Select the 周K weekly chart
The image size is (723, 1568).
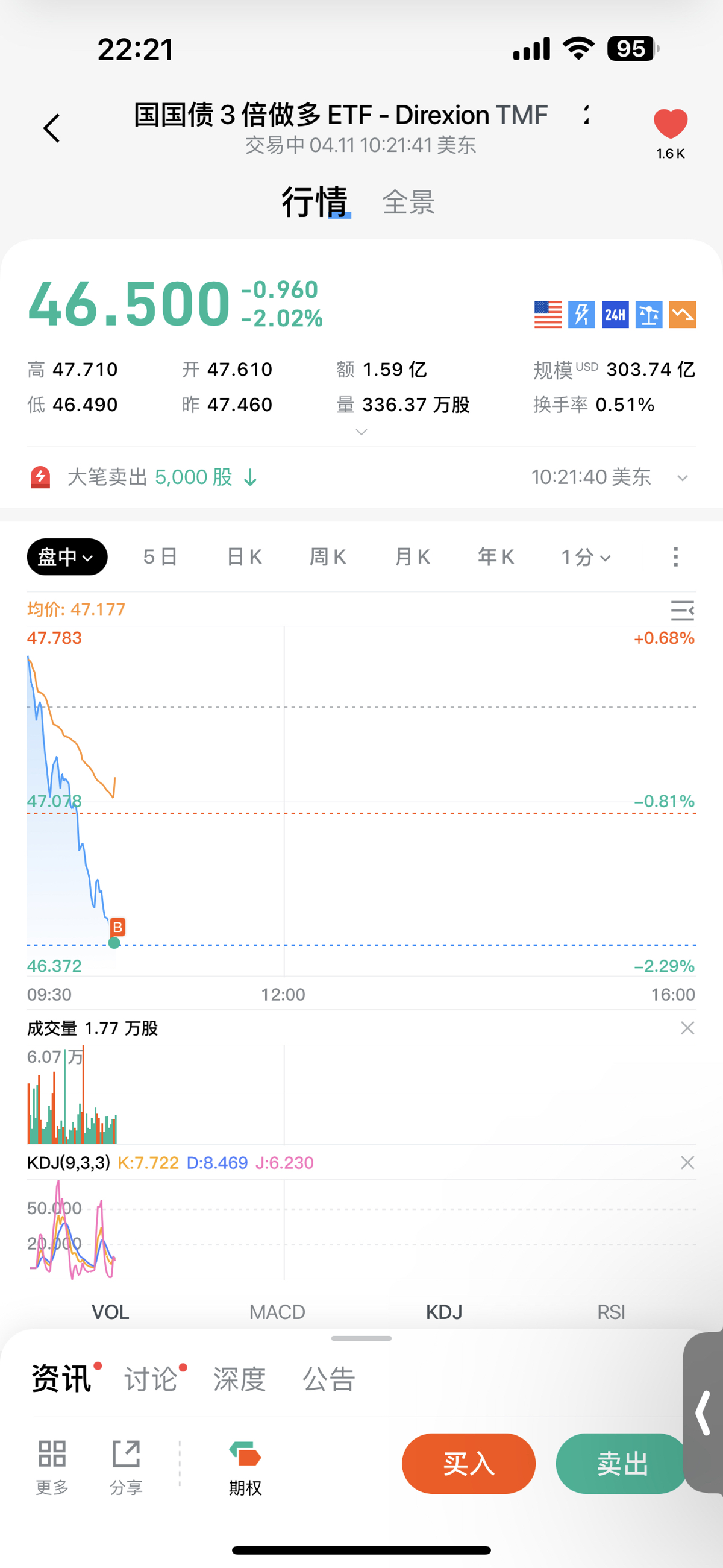(328, 557)
